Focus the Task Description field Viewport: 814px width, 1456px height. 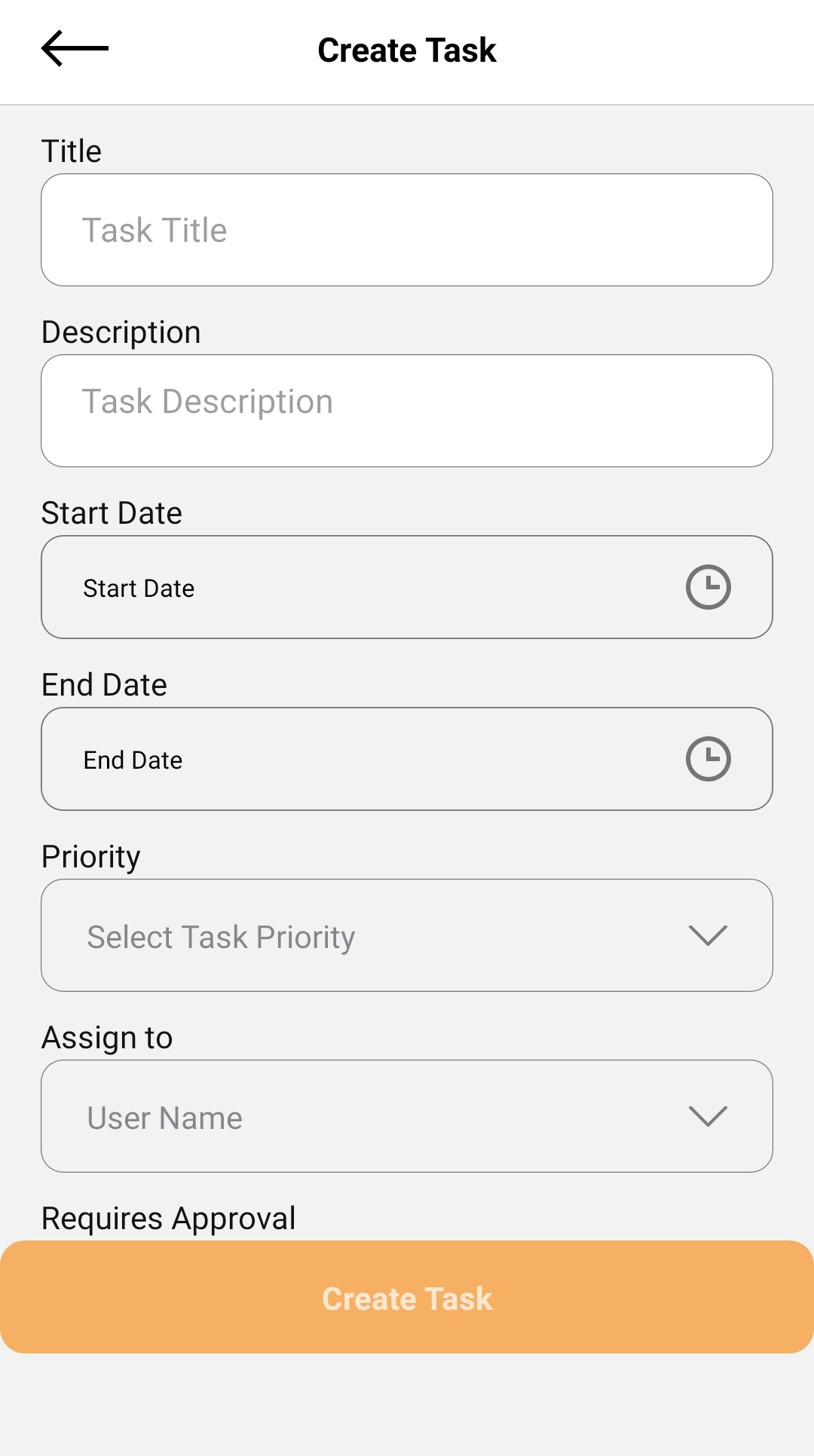(x=407, y=411)
